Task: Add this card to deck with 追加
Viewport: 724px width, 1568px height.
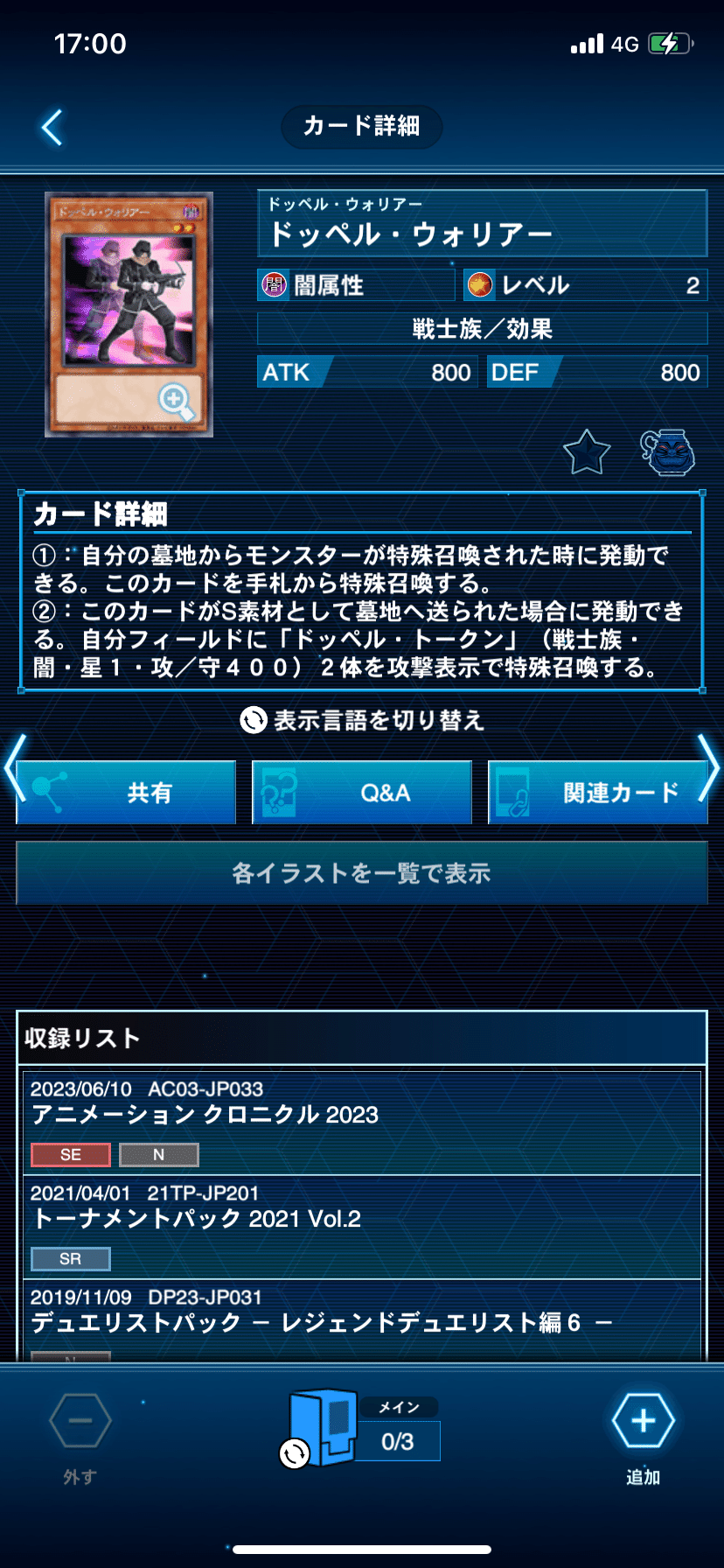Action: [643, 1438]
